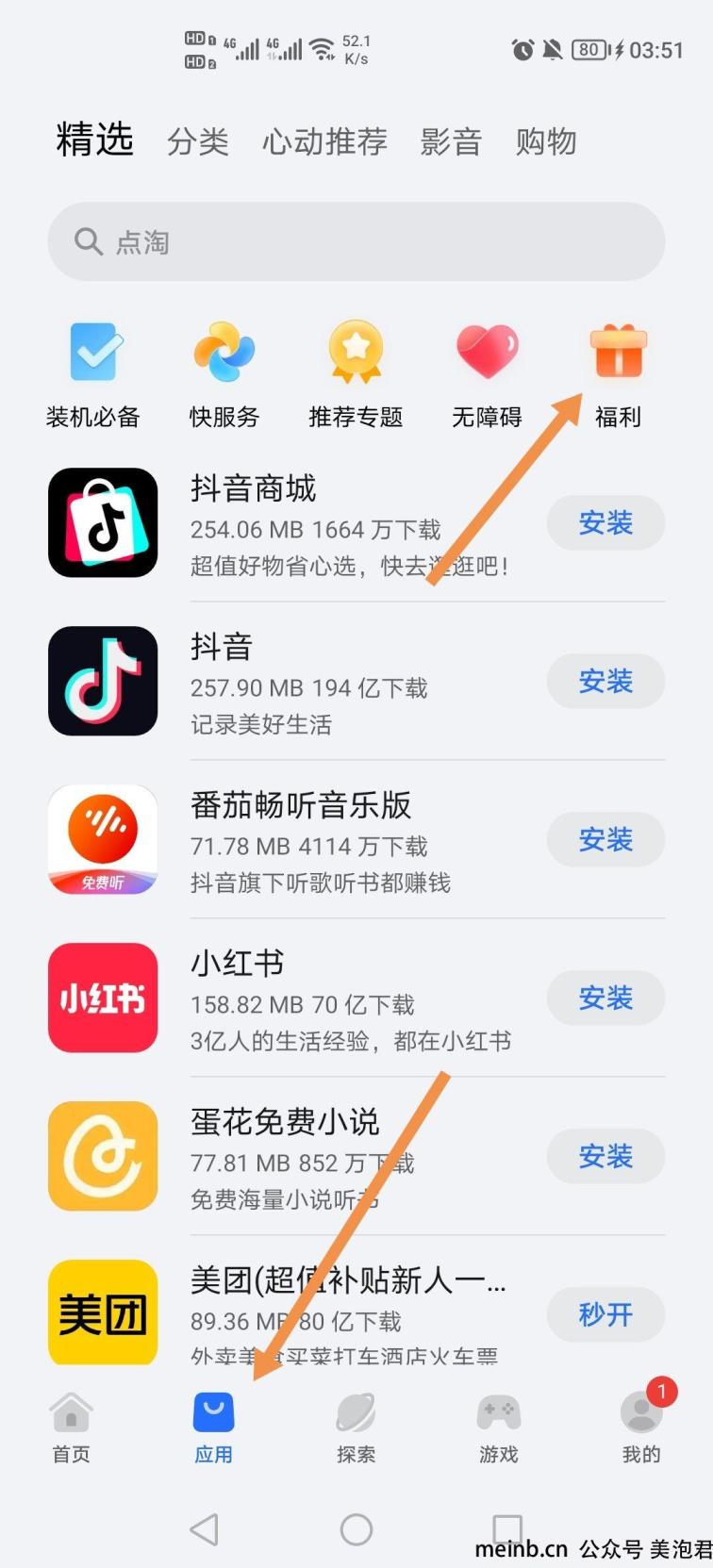Install 蛋花免费小说

click(x=605, y=1157)
